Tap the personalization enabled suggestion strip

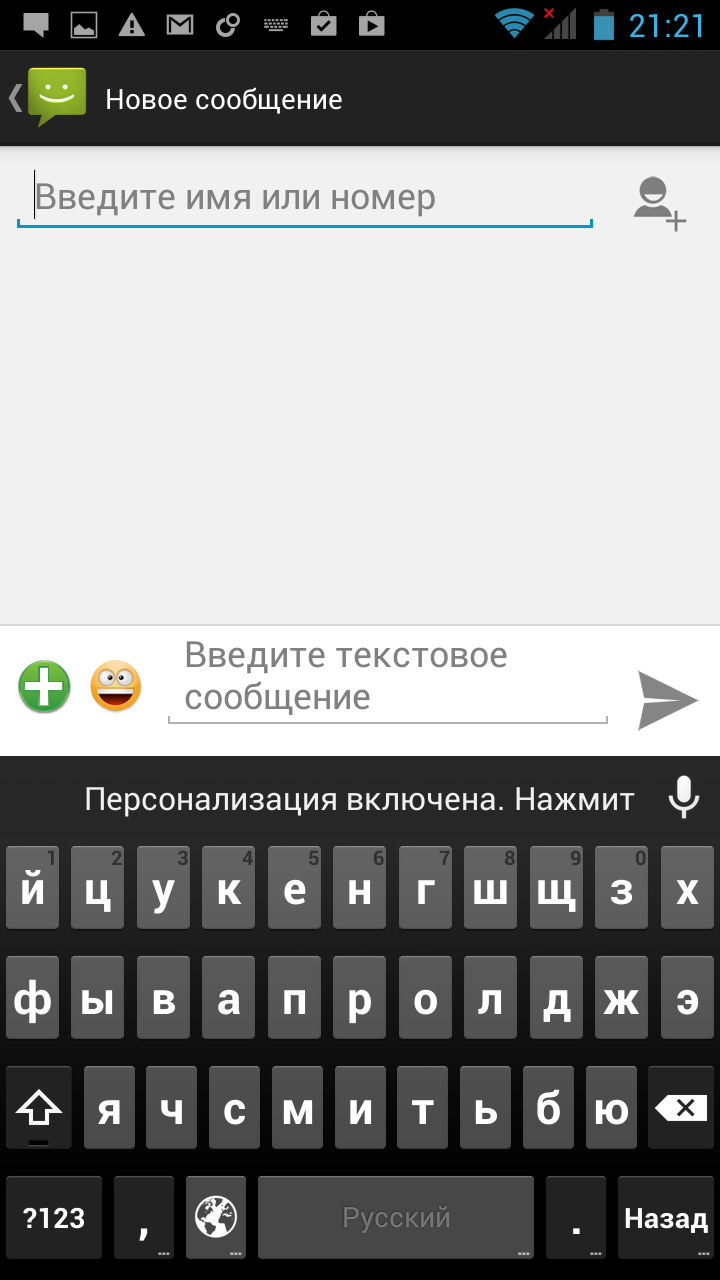click(x=359, y=799)
